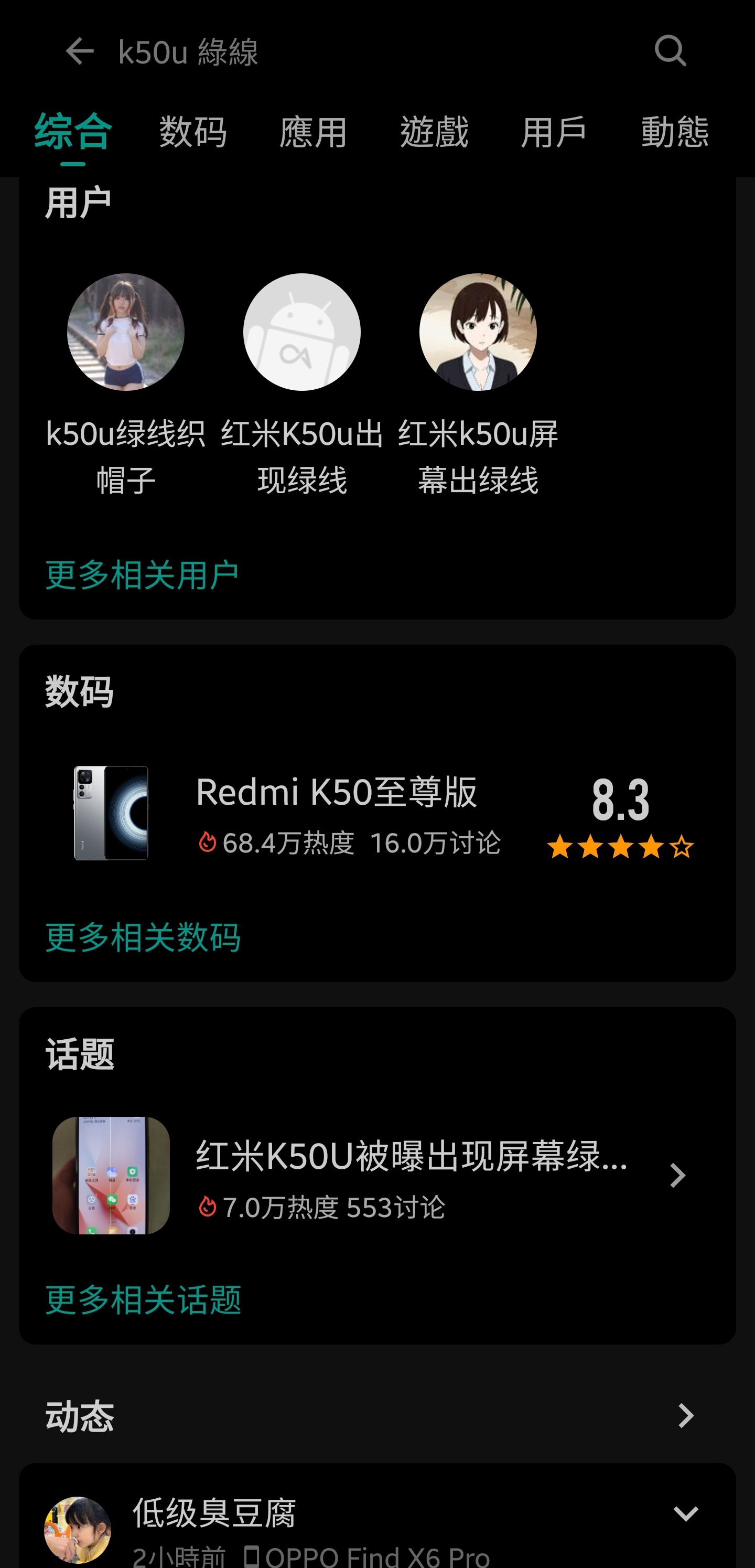Screen dimensions: 755x1568
Task: Switch to the 應用 tab
Action: point(314,132)
